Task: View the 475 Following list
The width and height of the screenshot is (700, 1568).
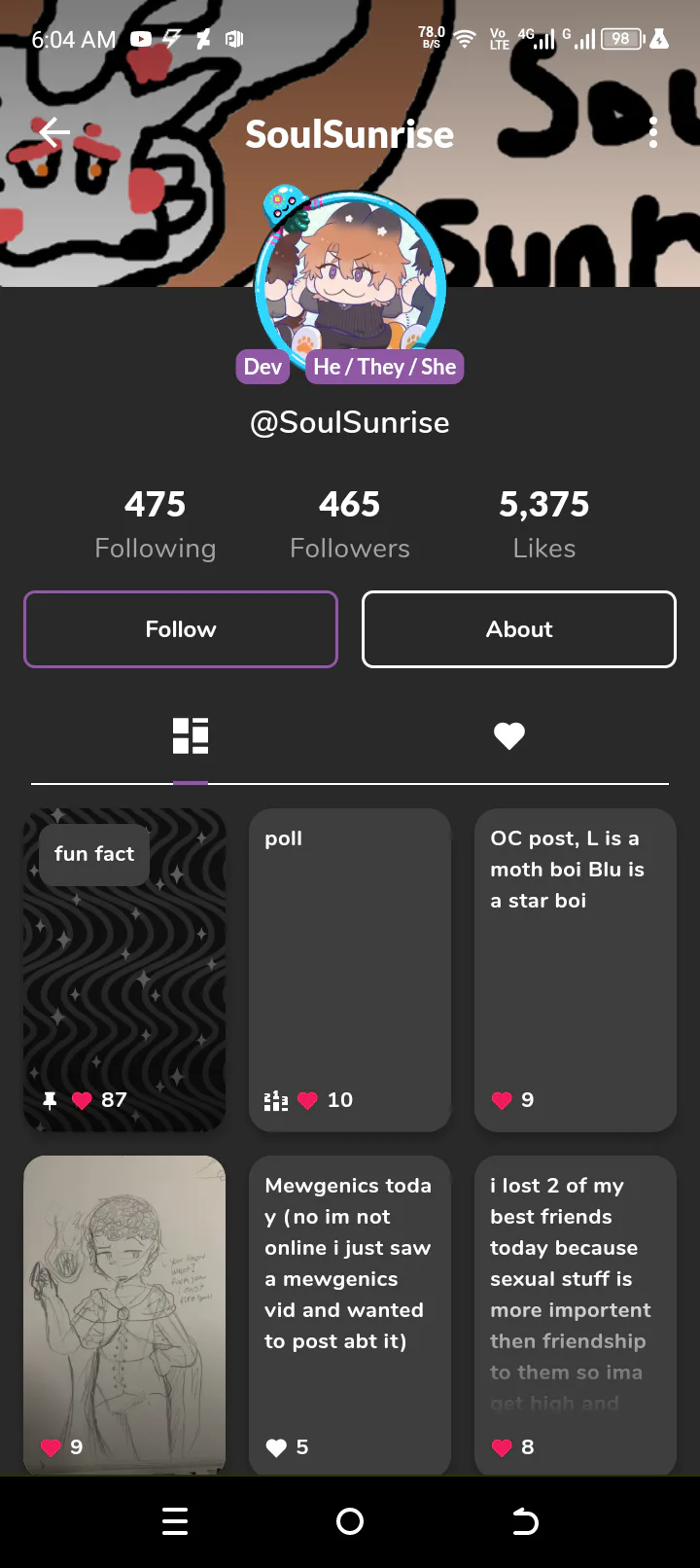Action: coord(156,524)
